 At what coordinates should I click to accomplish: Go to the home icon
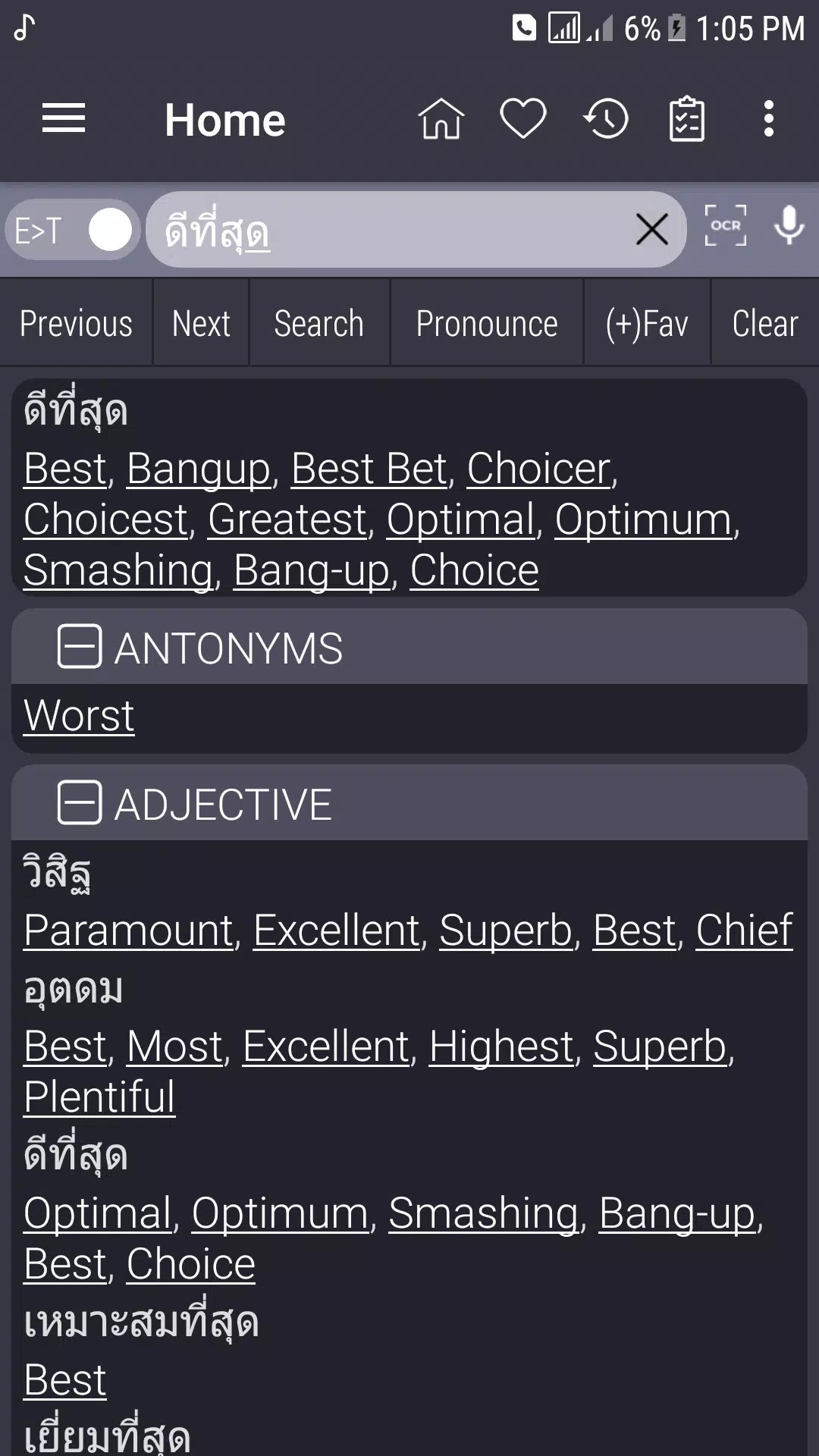[x=441, y=119]
